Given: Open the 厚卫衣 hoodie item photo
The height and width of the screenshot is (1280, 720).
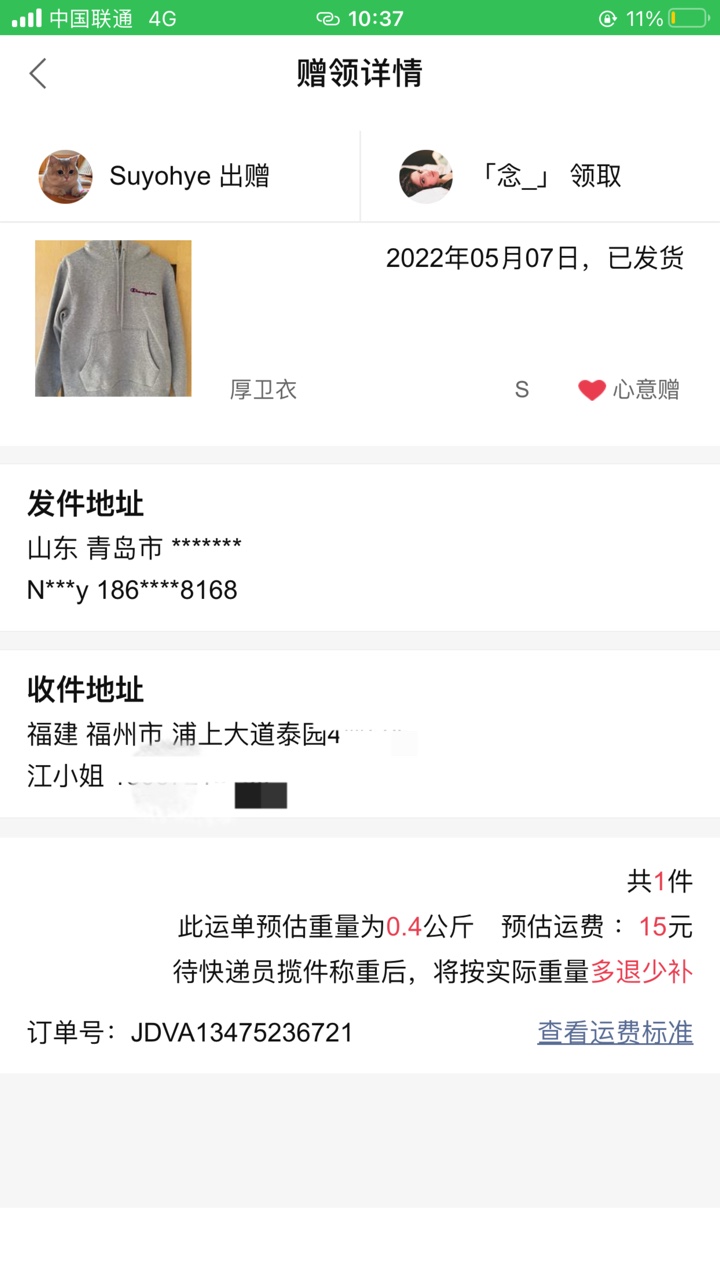Looking at the screenshot, I should coord(113,318).
